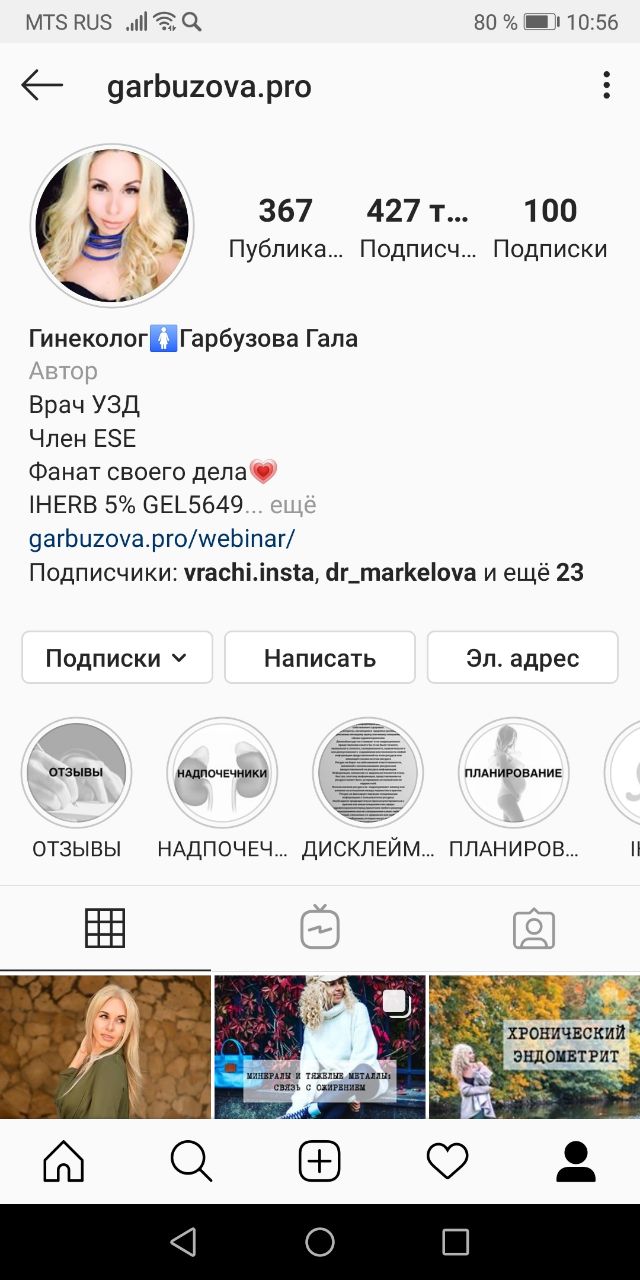Open the ОТЗЫВЫ story highlight

click(x=77, y=772)
